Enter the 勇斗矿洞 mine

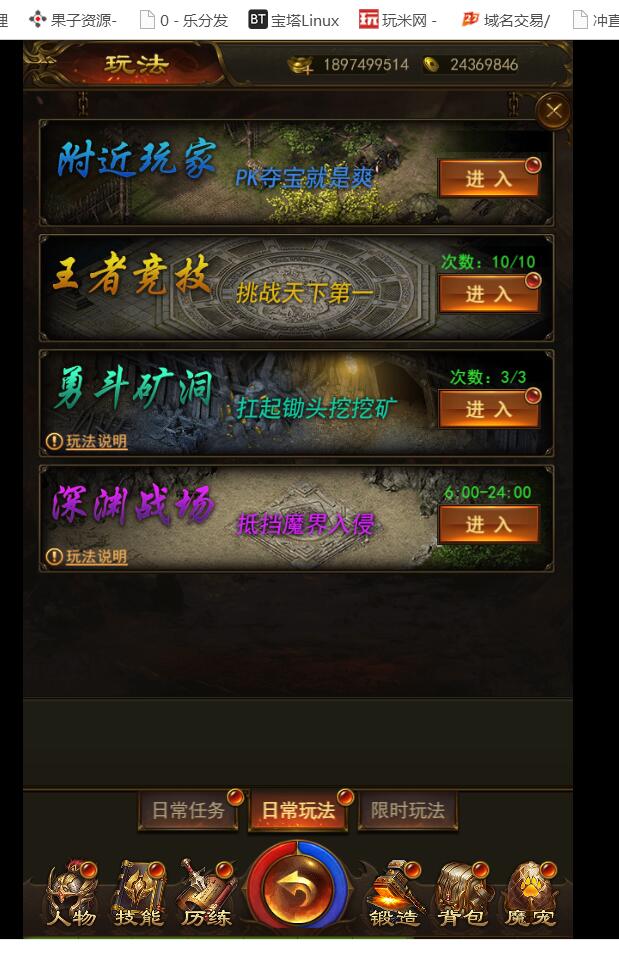(488, 409)
